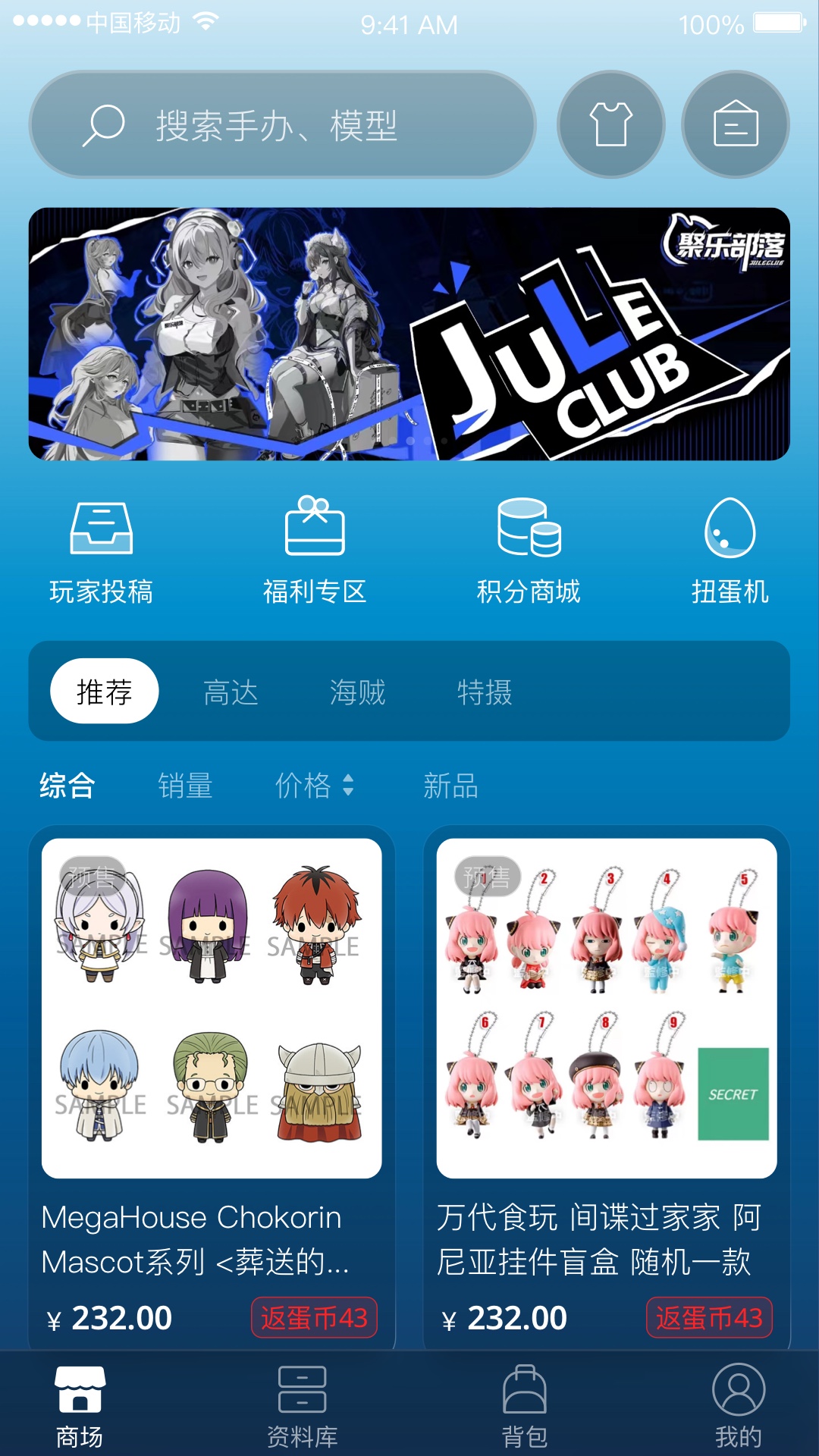Sort products by 销量
The image size is (819, 1456).
tap(186, 786)
